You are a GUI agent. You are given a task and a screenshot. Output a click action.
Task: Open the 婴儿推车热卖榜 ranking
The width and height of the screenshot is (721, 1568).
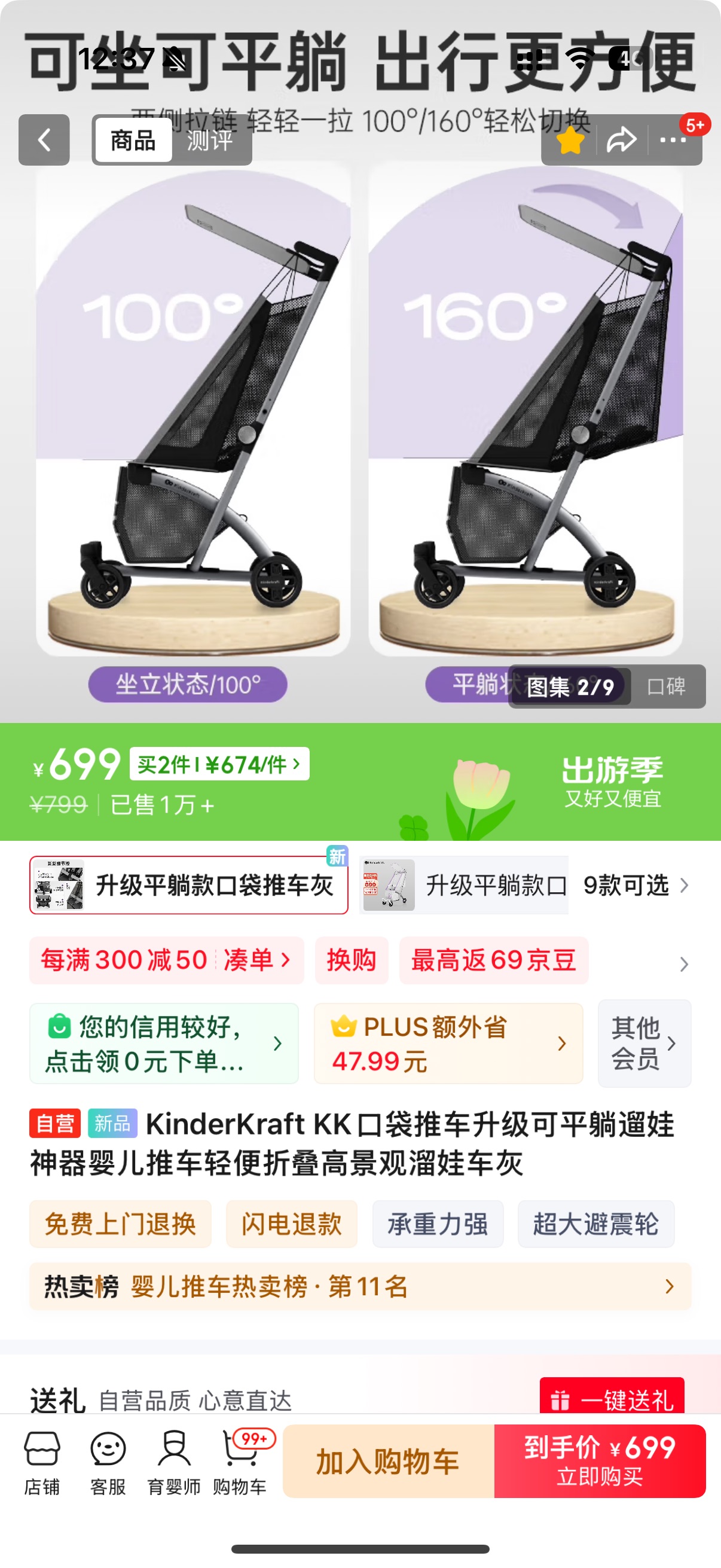(360, 1287)
